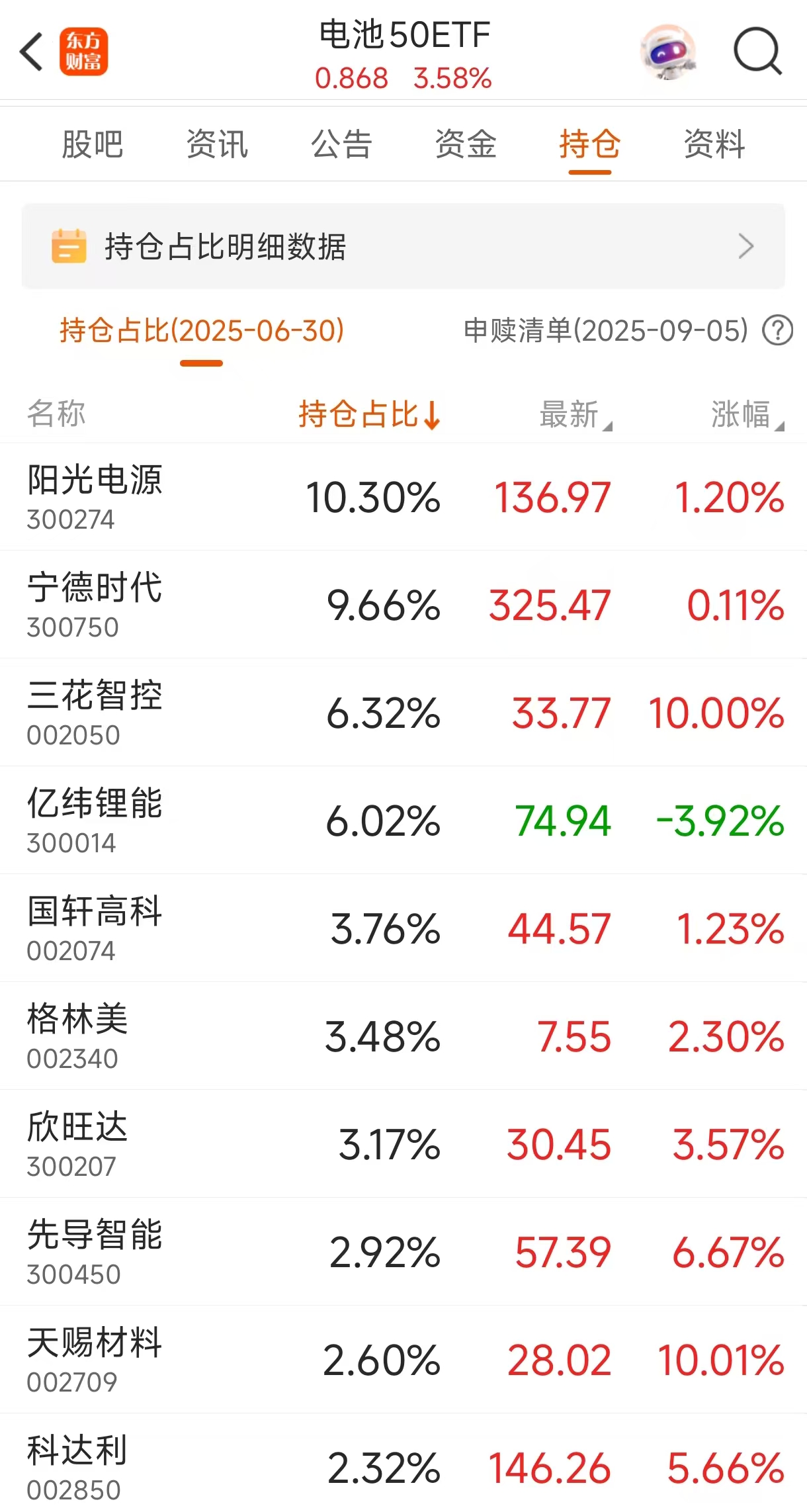This screenshot has width=807, height=1512.
Task: Switch to the 股吧 tab
Action: point(93,144)
